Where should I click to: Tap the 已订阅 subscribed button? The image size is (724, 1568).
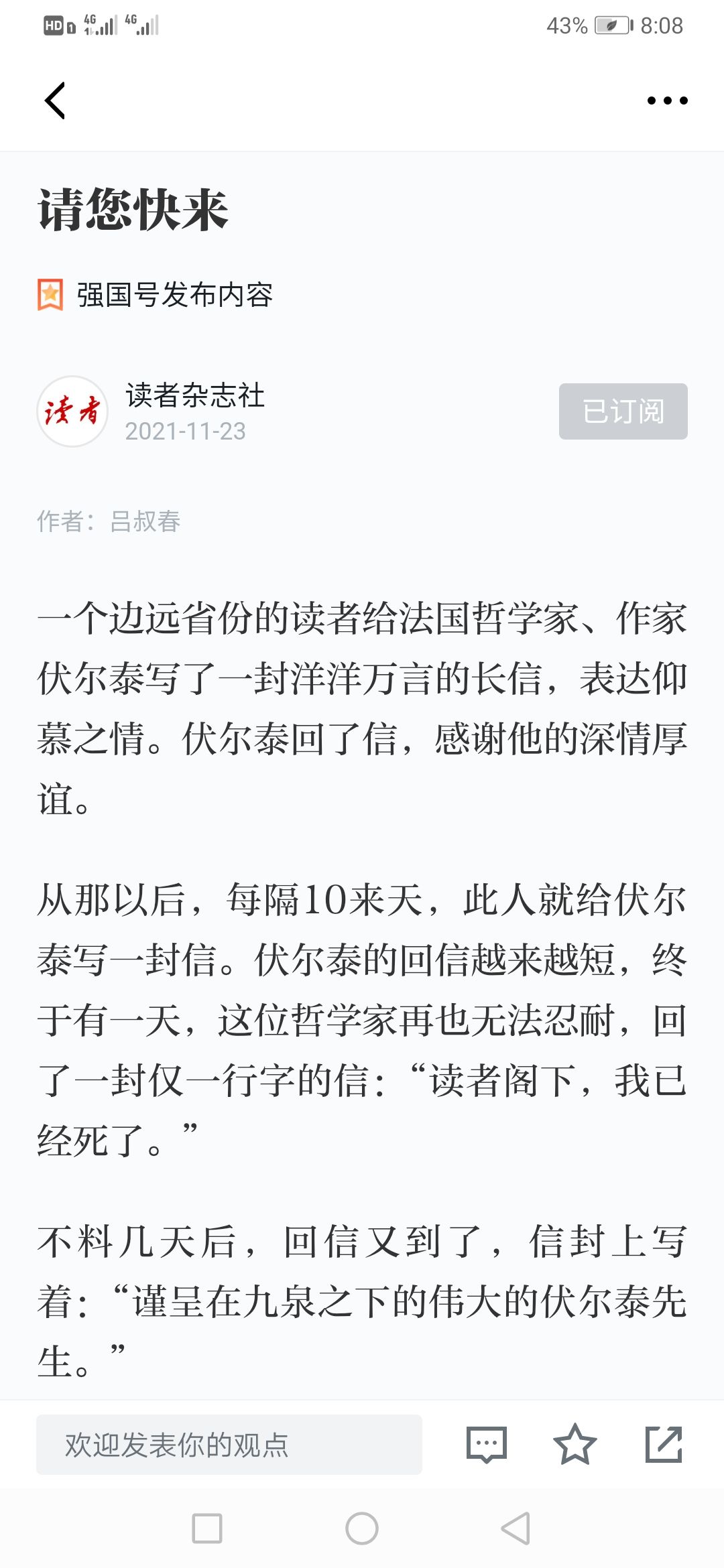(x=623, y=411)
